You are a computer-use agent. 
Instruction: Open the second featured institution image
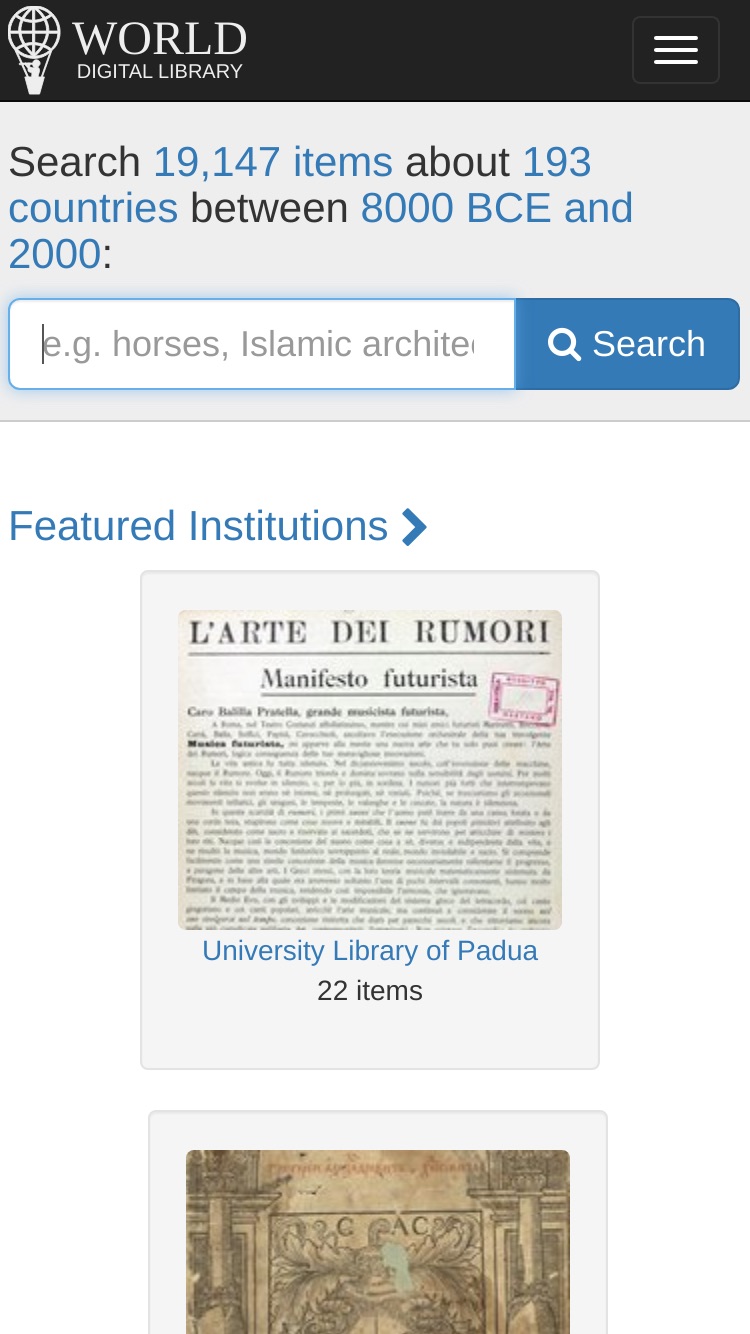tap(378, 1242)
